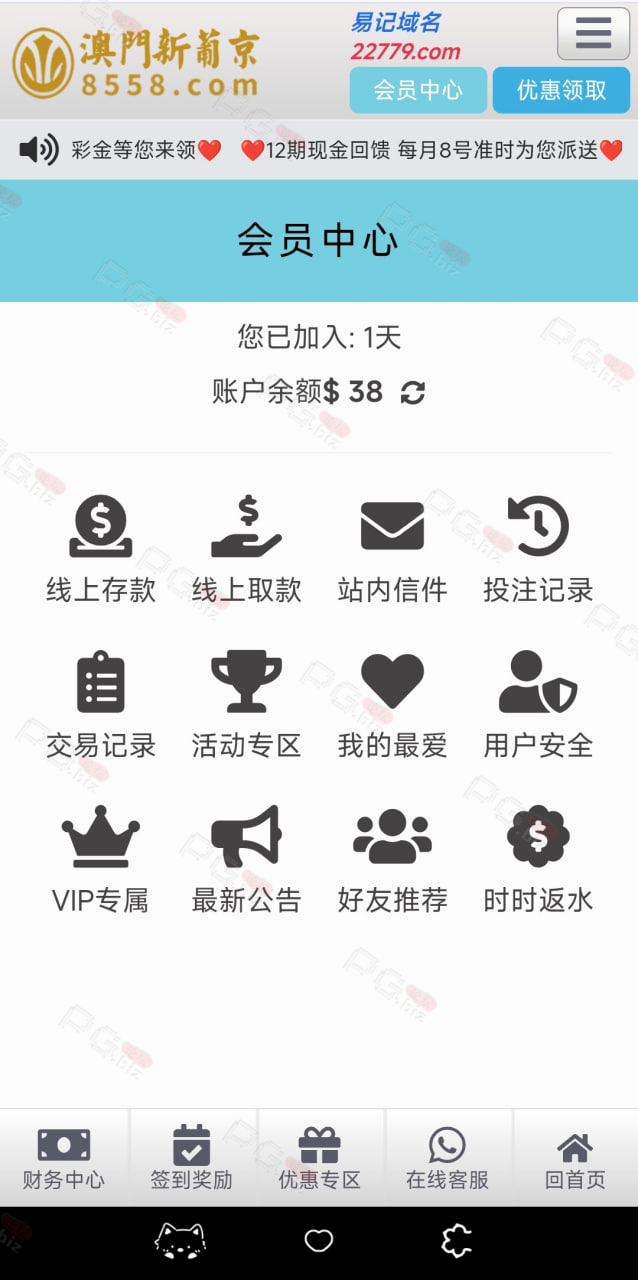Viewport: 638px width, 1280px height.
Task: View 投注记录 bet history
Action: (538, 550)
